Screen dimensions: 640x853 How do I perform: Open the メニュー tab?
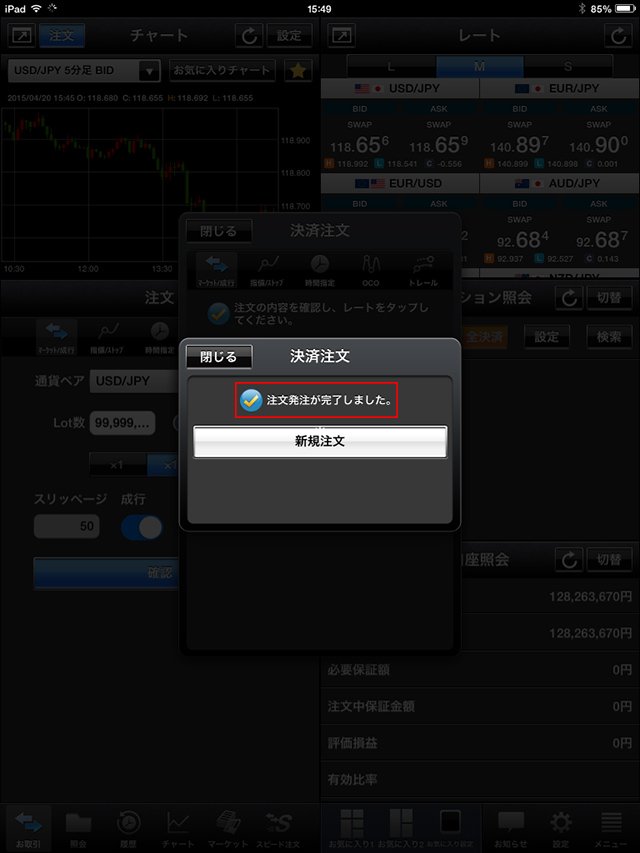point(610,829)
